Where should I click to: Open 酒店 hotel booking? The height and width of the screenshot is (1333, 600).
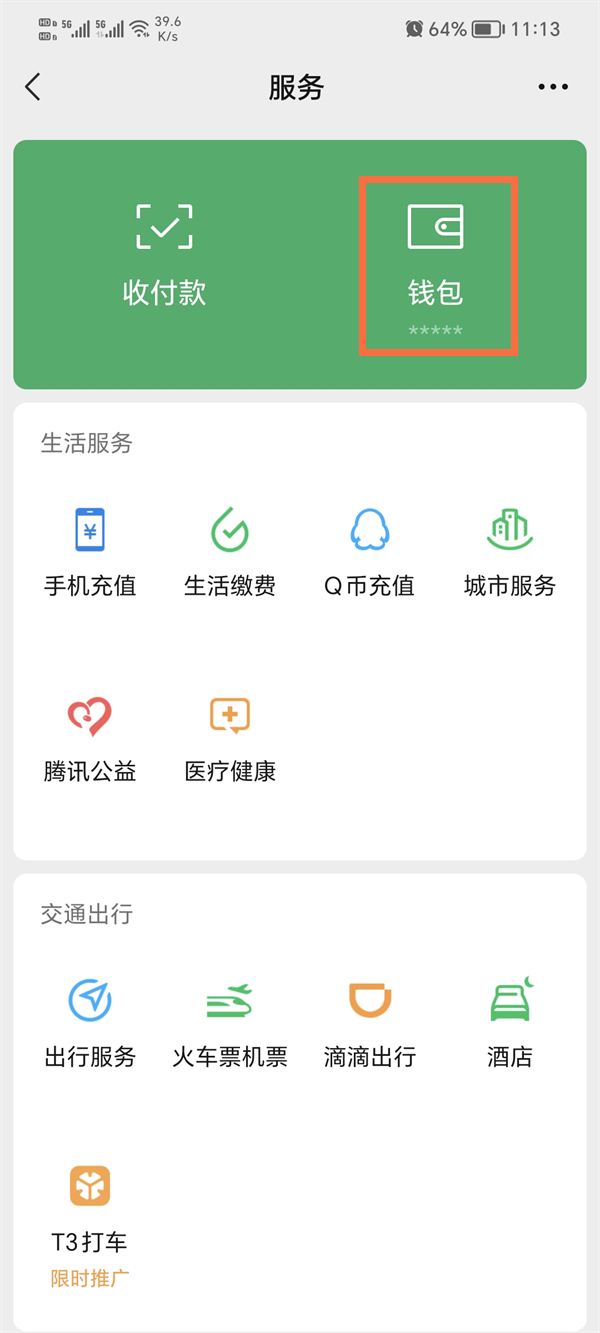510,1024
